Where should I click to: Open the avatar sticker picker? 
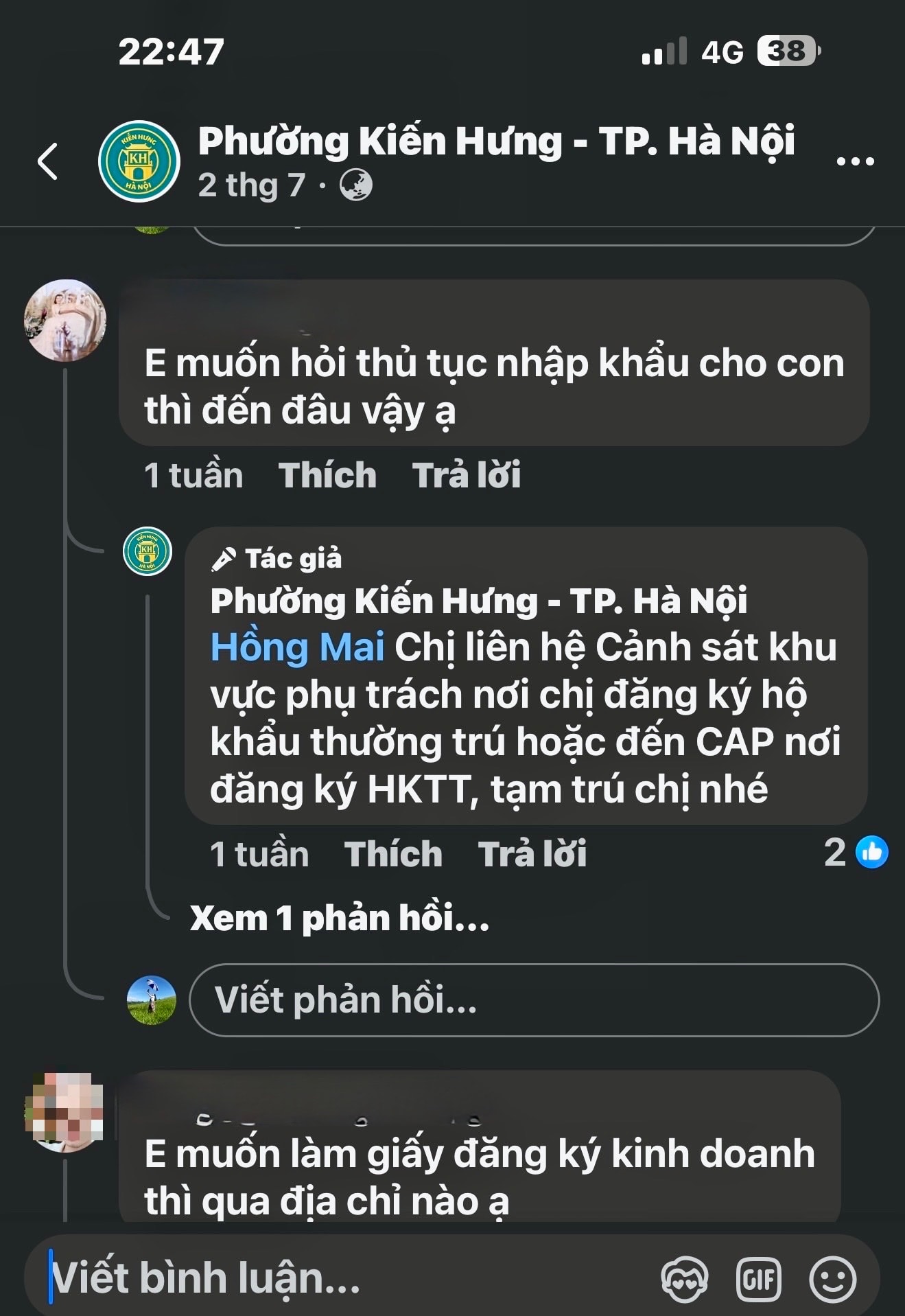[684, 1279]
